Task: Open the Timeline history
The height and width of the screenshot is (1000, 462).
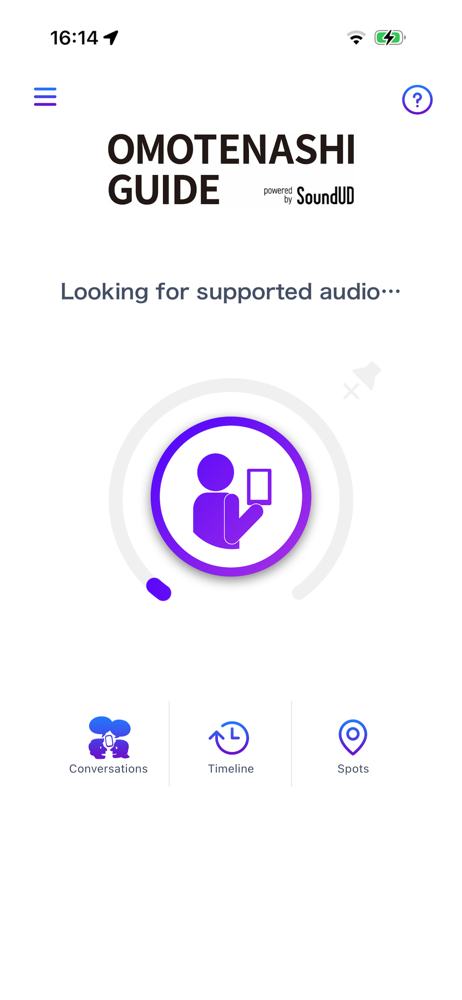Action: coord(230,746)
